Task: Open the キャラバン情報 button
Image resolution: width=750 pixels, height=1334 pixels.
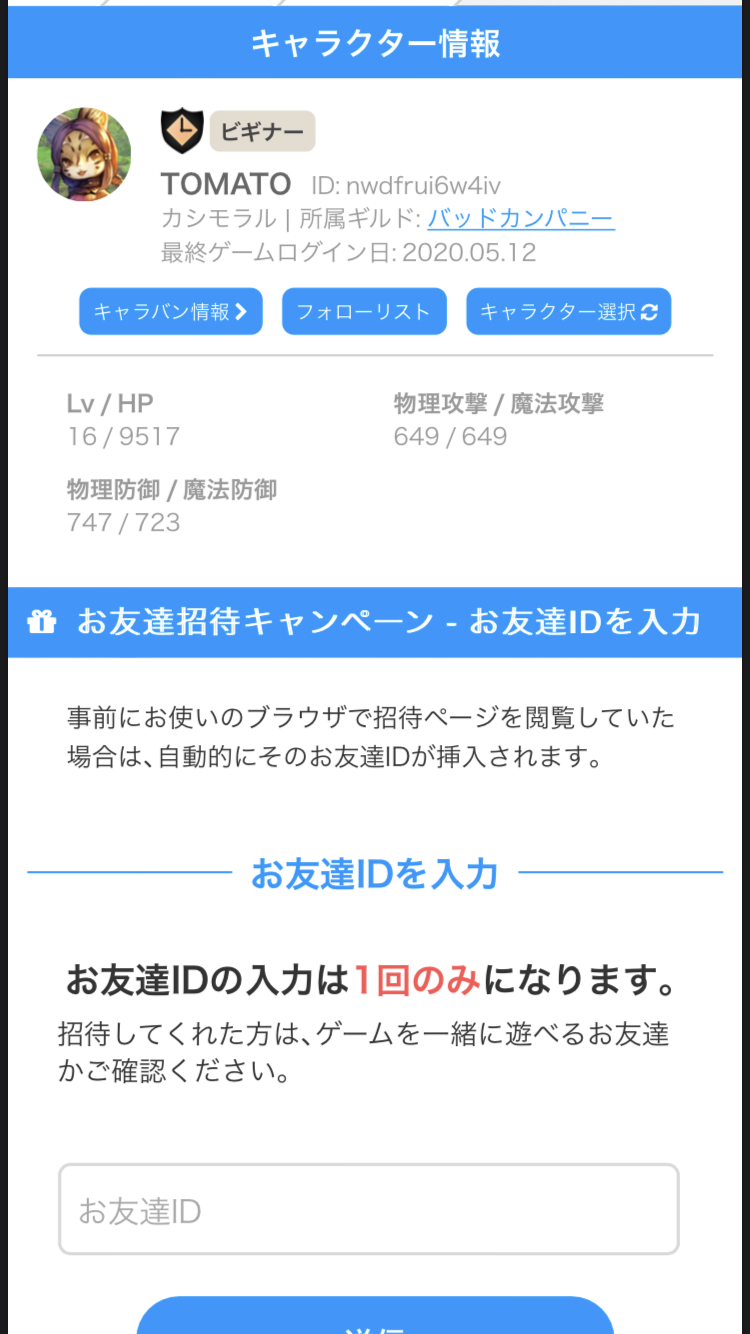Action: [x=170, y=312]
